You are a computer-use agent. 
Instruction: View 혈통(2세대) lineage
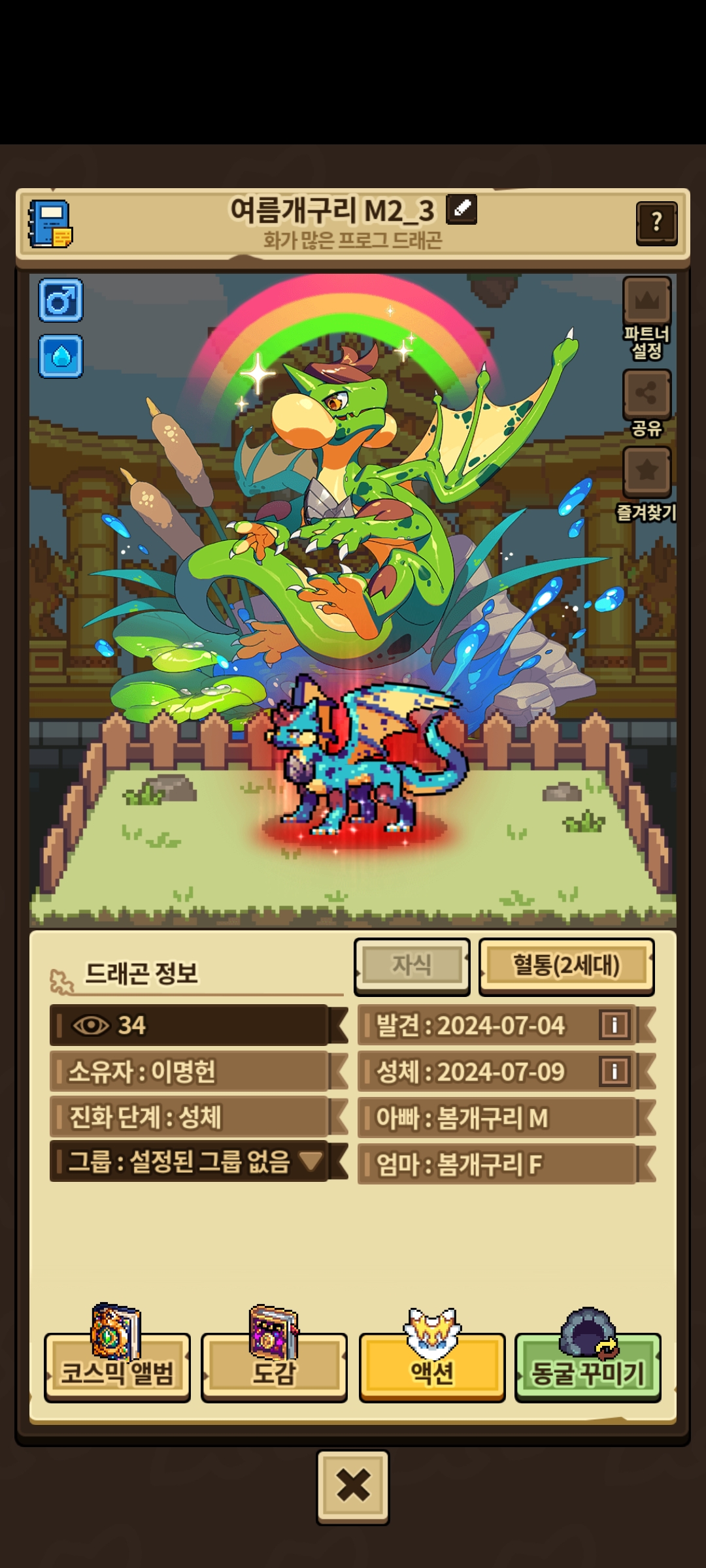tap(566, 966)
